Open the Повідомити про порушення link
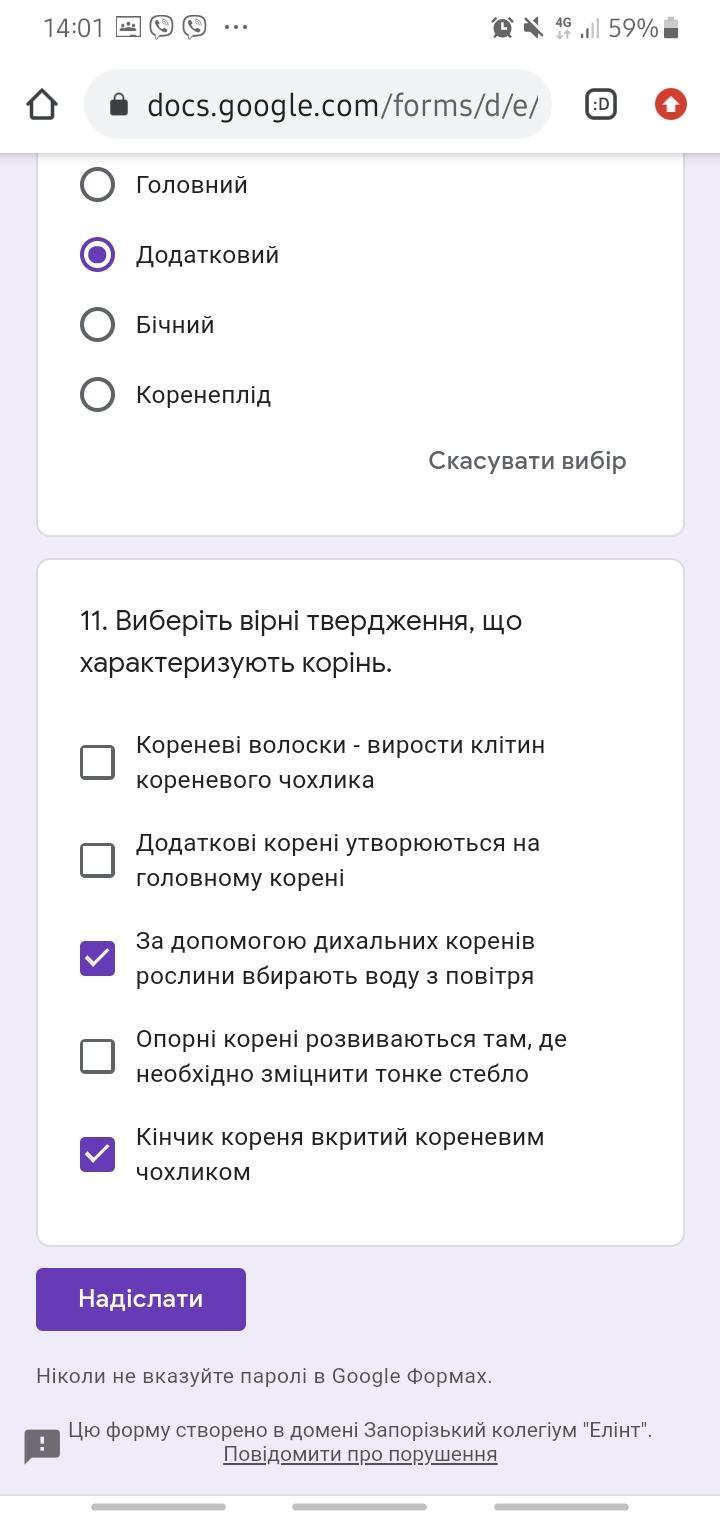Screen dimensions: 720x1520 coord(360,1454)
